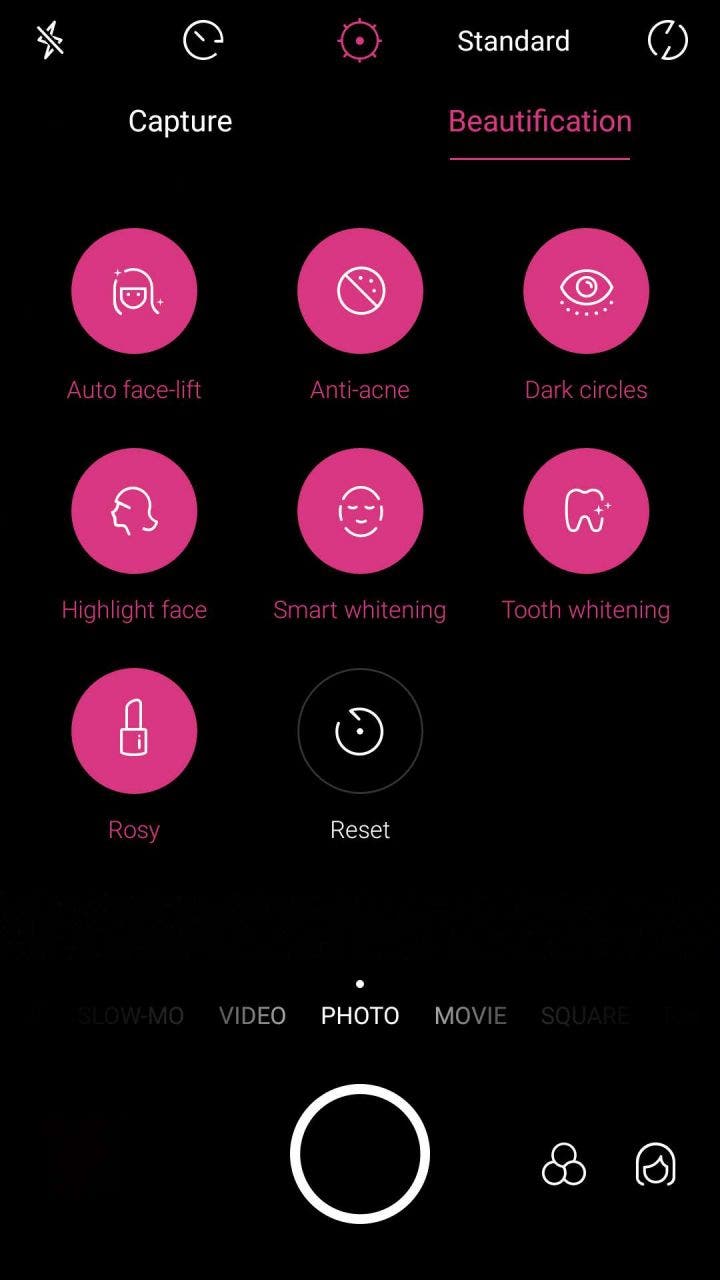This screenshot has width=720, height=1280.
Task: Take a photo with the shutter button
Action: pos(360,1153)
